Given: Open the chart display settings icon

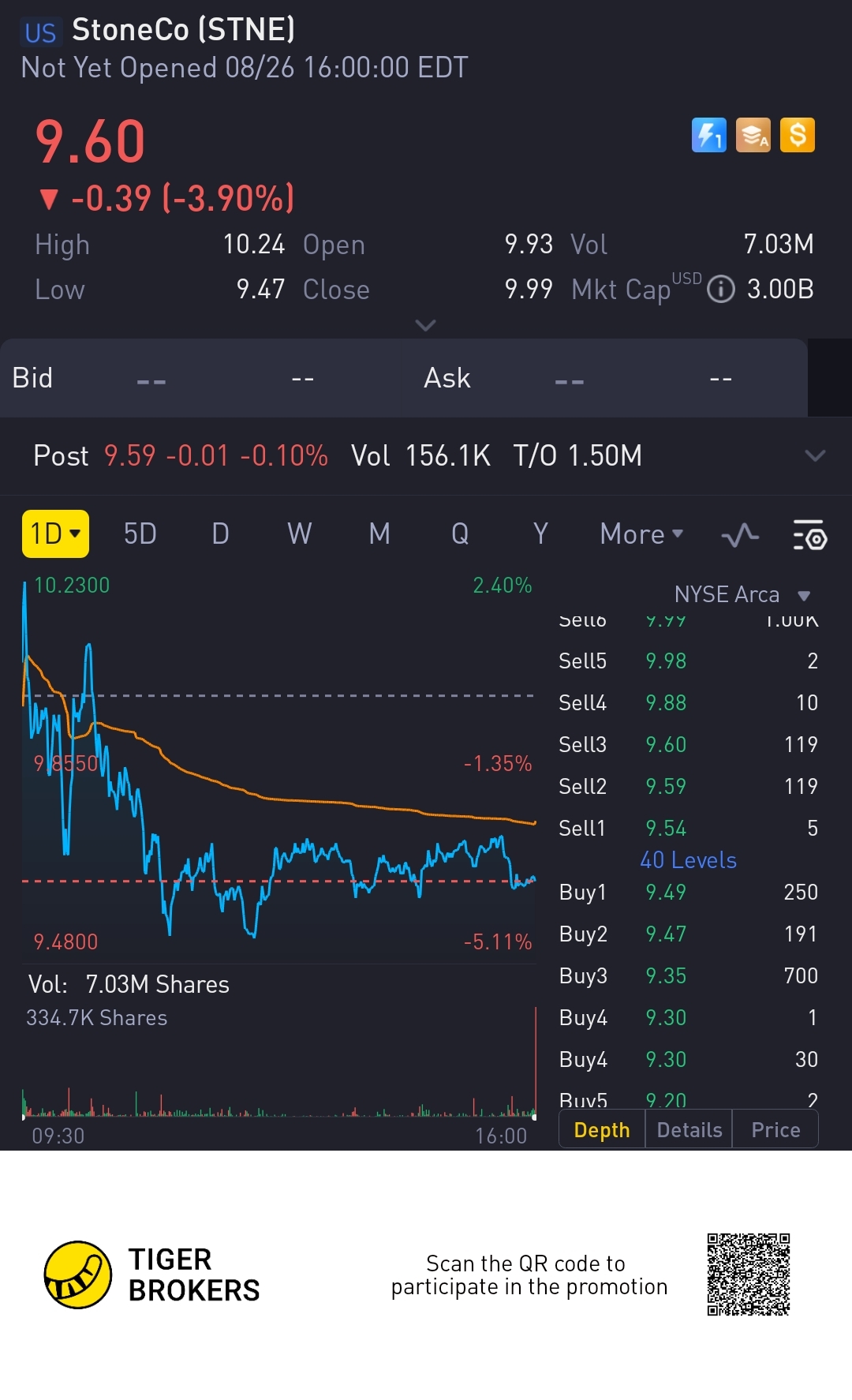Looking at the screenshot, I should (809, 535).
